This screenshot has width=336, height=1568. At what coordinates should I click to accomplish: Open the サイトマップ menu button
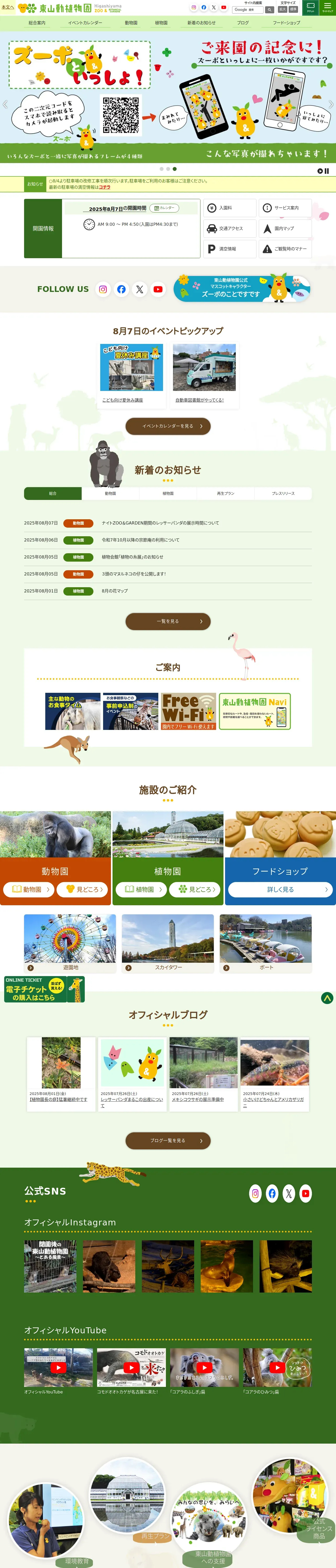click(x=327, y=7)
